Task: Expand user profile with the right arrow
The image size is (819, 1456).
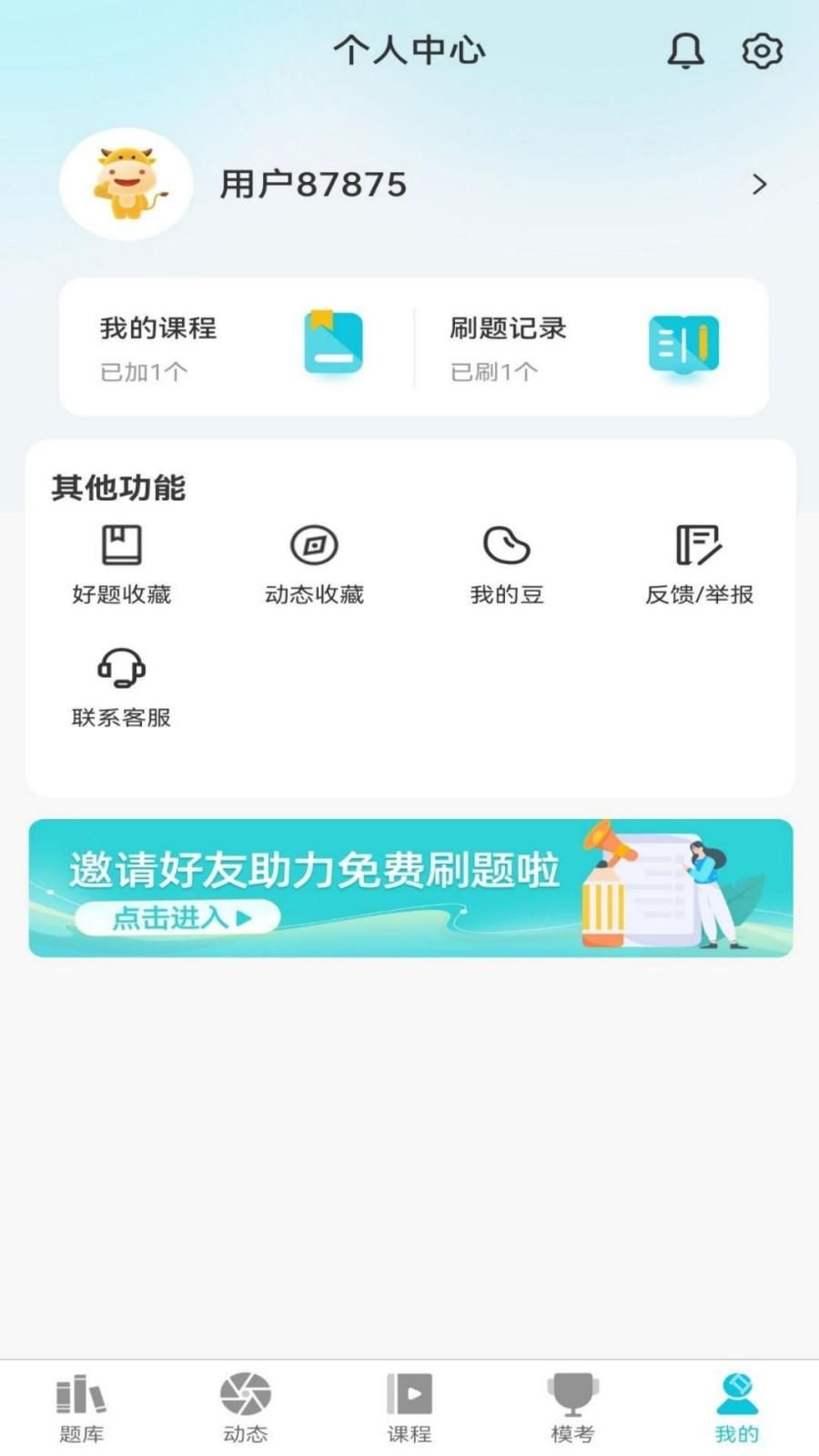Action: pyautogui.click(x=761, y=184)
